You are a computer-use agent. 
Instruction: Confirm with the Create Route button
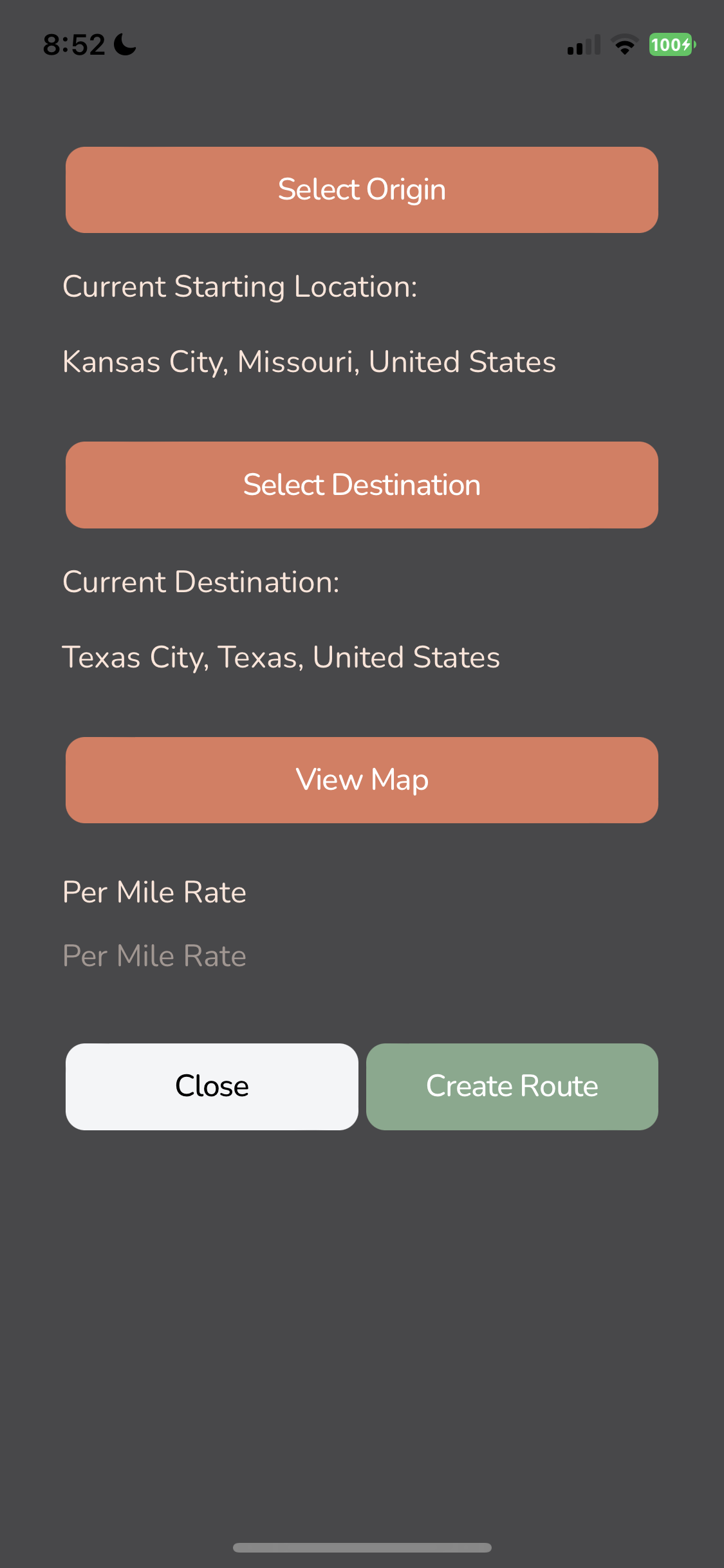pyautogui.click(x=512, y=1087)
